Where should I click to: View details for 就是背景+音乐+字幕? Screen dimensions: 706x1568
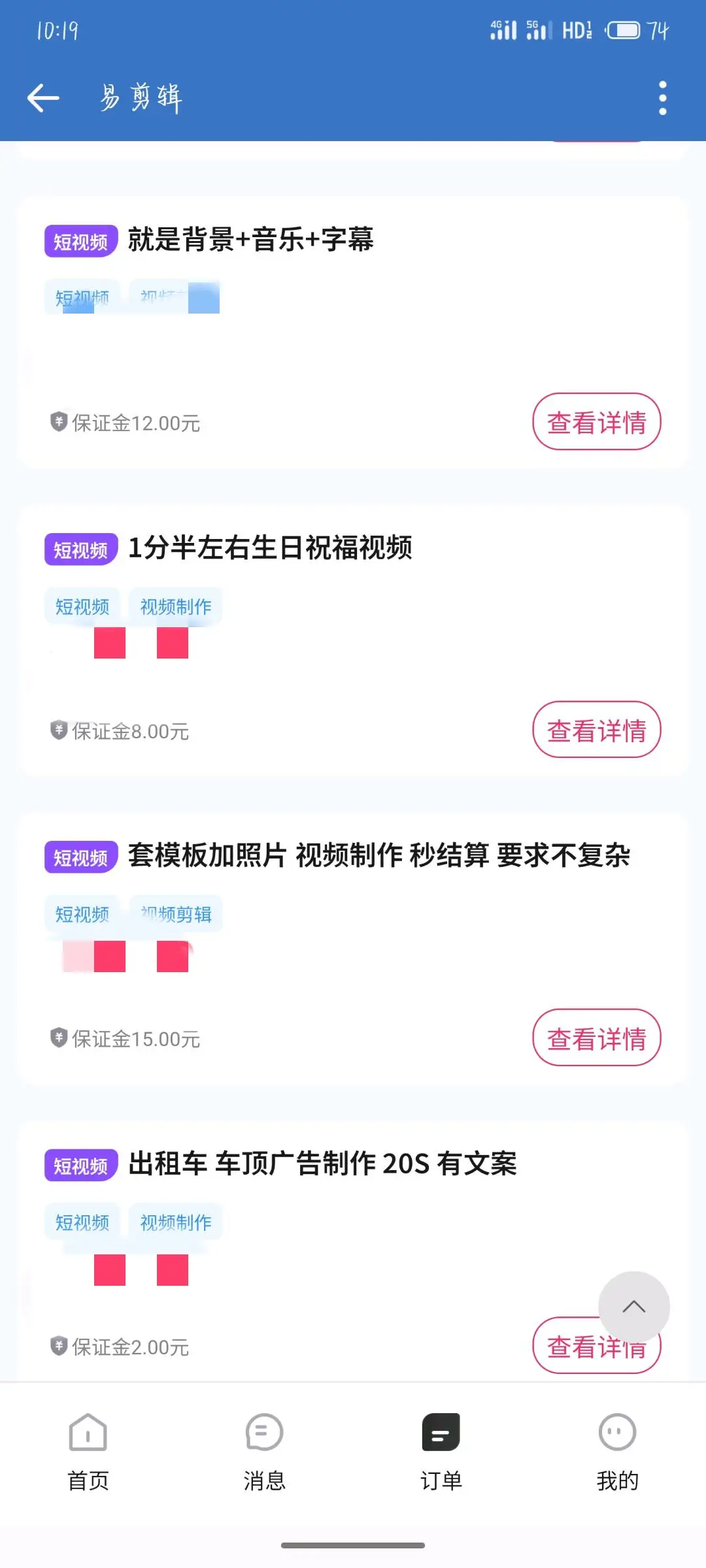596,422
